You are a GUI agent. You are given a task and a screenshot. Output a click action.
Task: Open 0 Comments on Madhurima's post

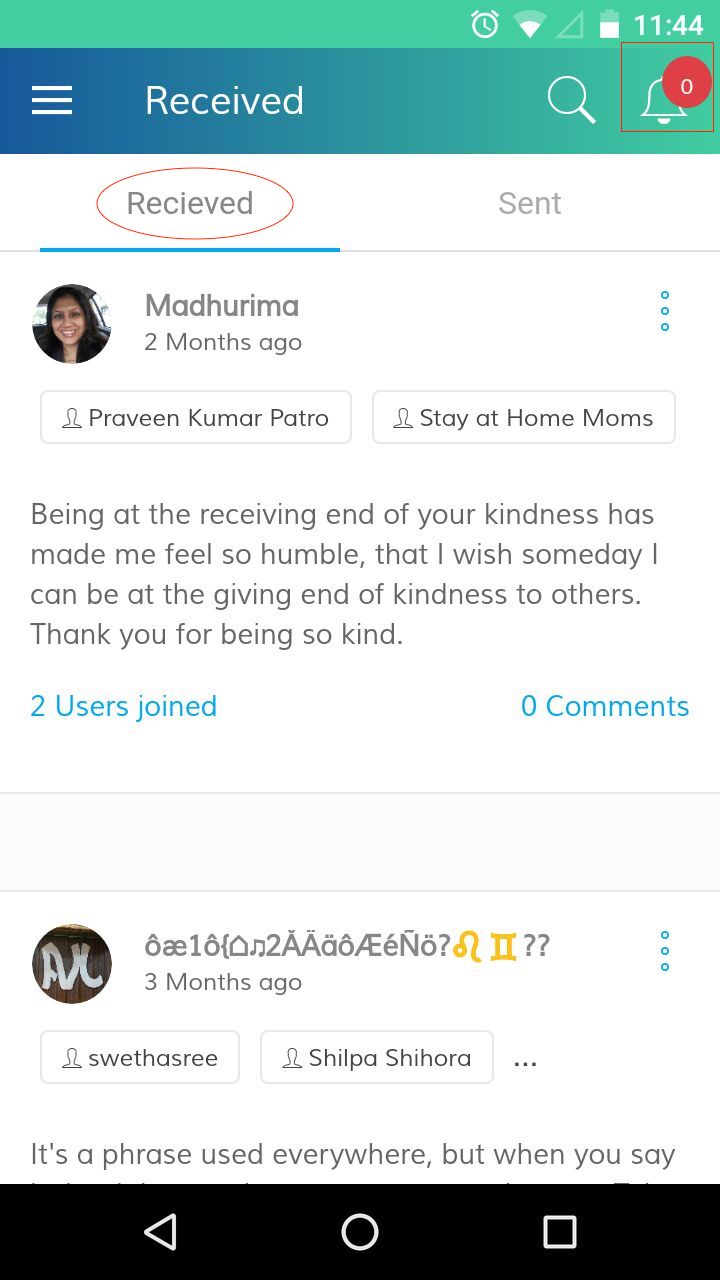(605, 706)
